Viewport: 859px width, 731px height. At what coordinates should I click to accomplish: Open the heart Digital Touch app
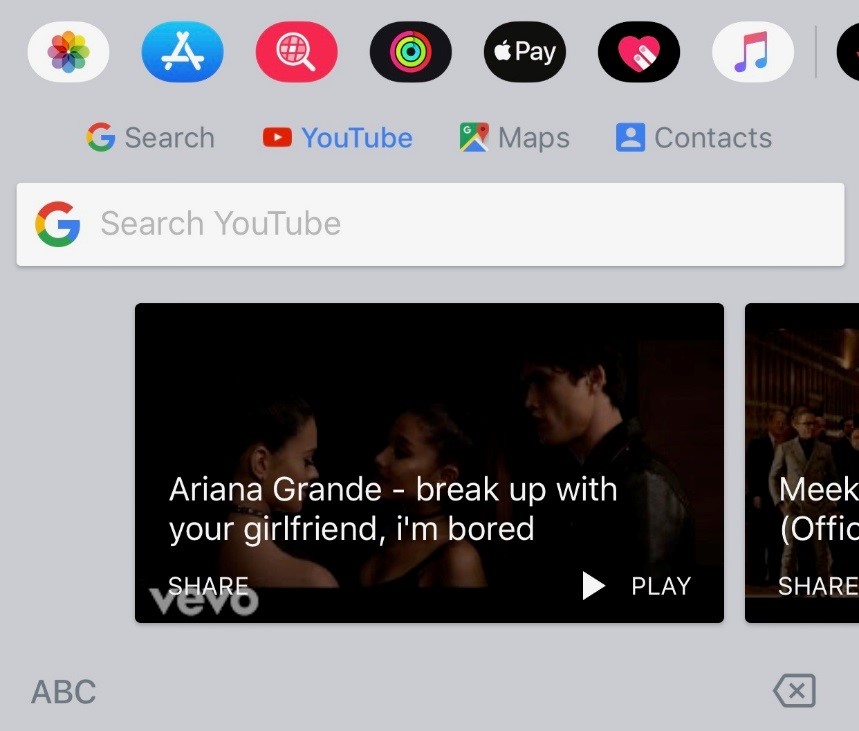tap(639, 50)
